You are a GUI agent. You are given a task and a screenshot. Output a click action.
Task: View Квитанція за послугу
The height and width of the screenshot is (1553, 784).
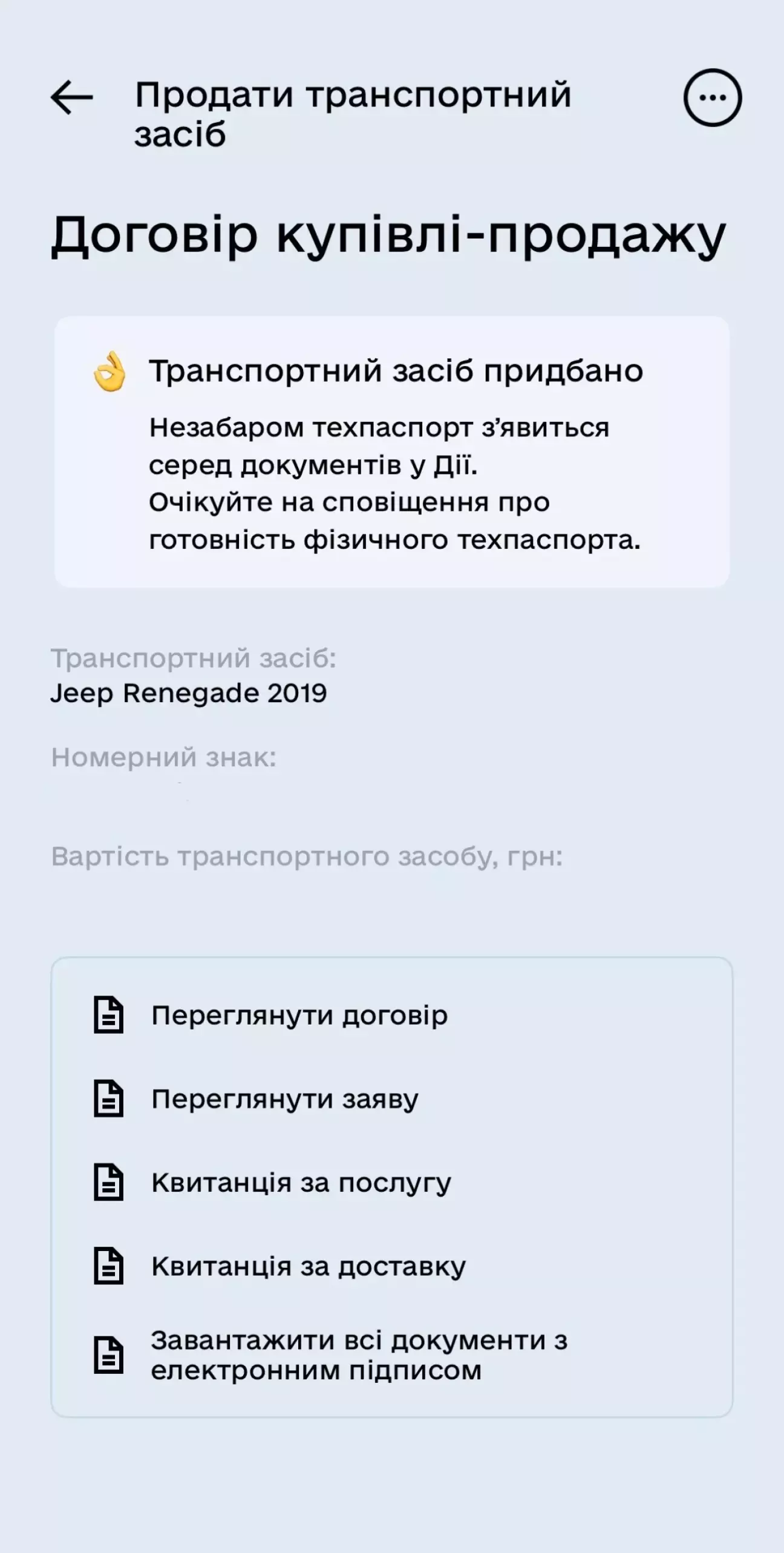click(392, 1182)
